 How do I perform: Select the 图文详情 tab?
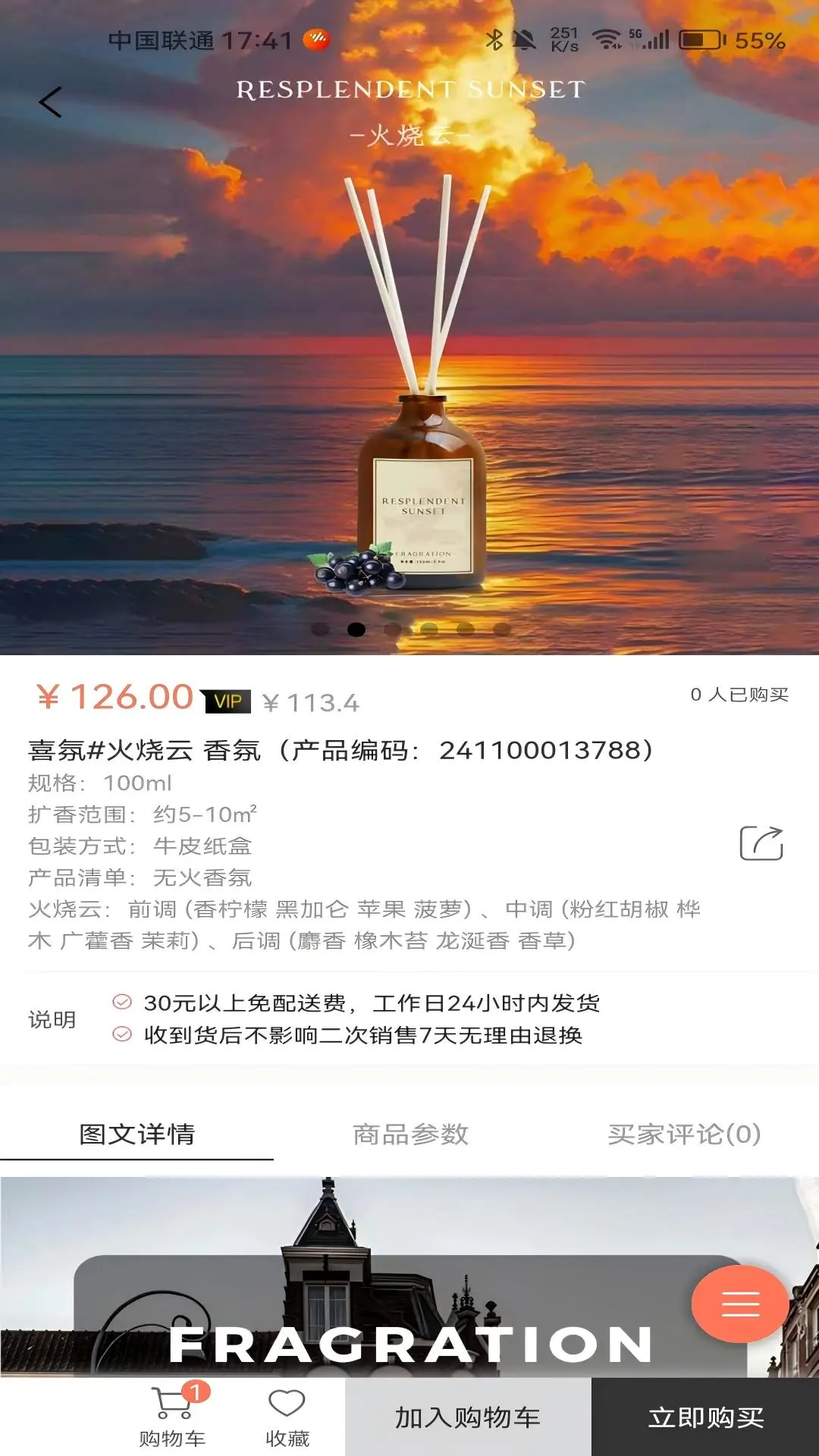(x=137, y=1134)
